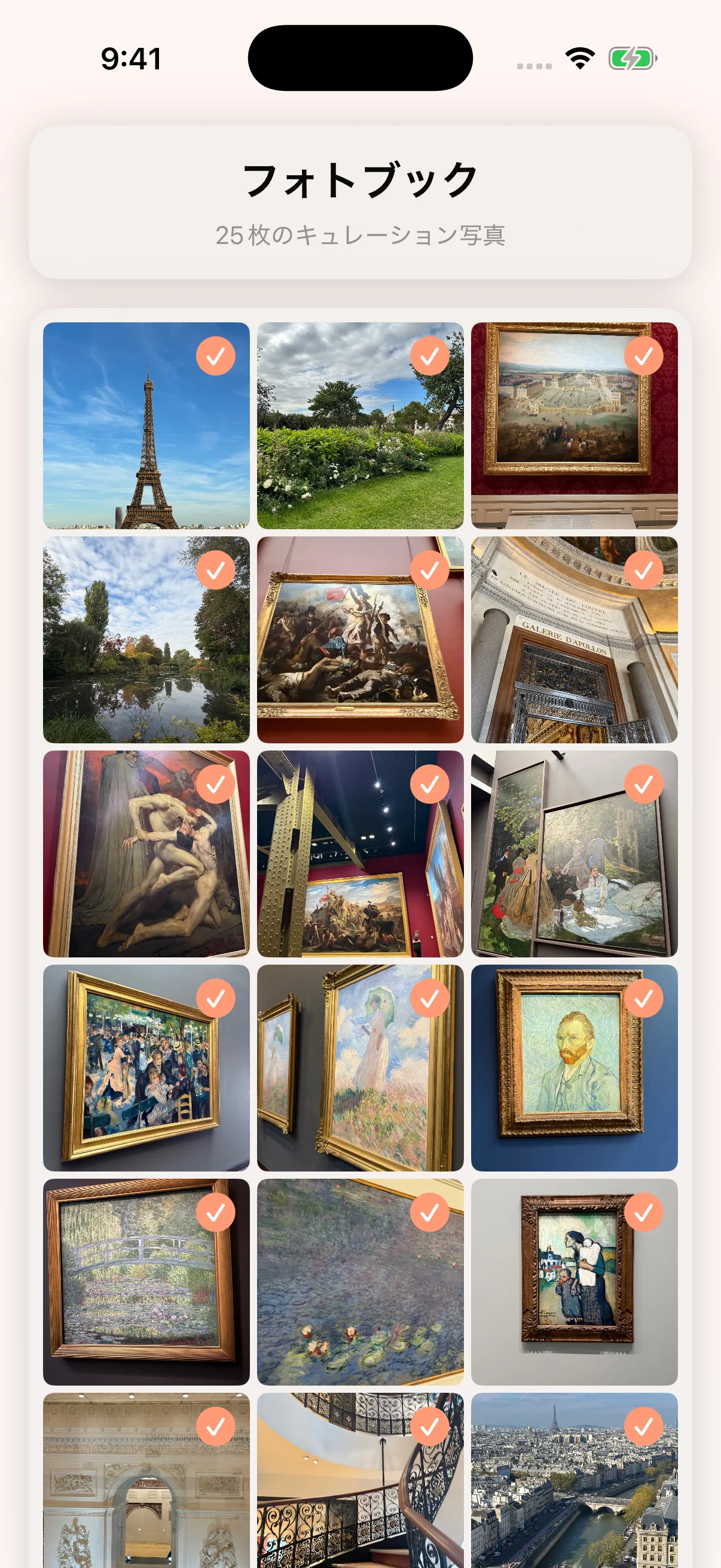Deselect the checkmark on the garden lawn photo
The width and height of the screenshot is (721, 1568).
click(x=430, y=356)
